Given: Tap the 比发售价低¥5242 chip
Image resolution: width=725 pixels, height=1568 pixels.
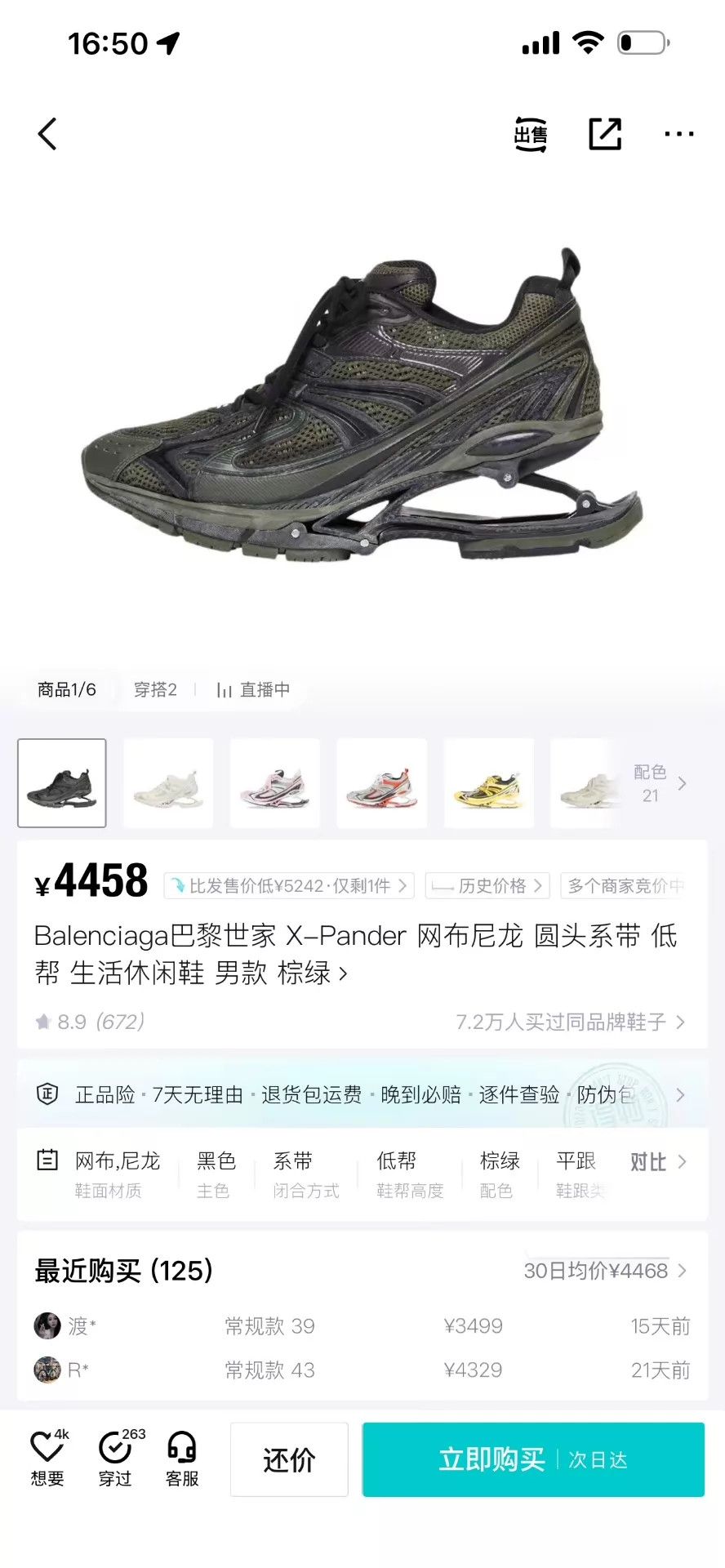Looking at the screenshot, I should click(289, 886).
